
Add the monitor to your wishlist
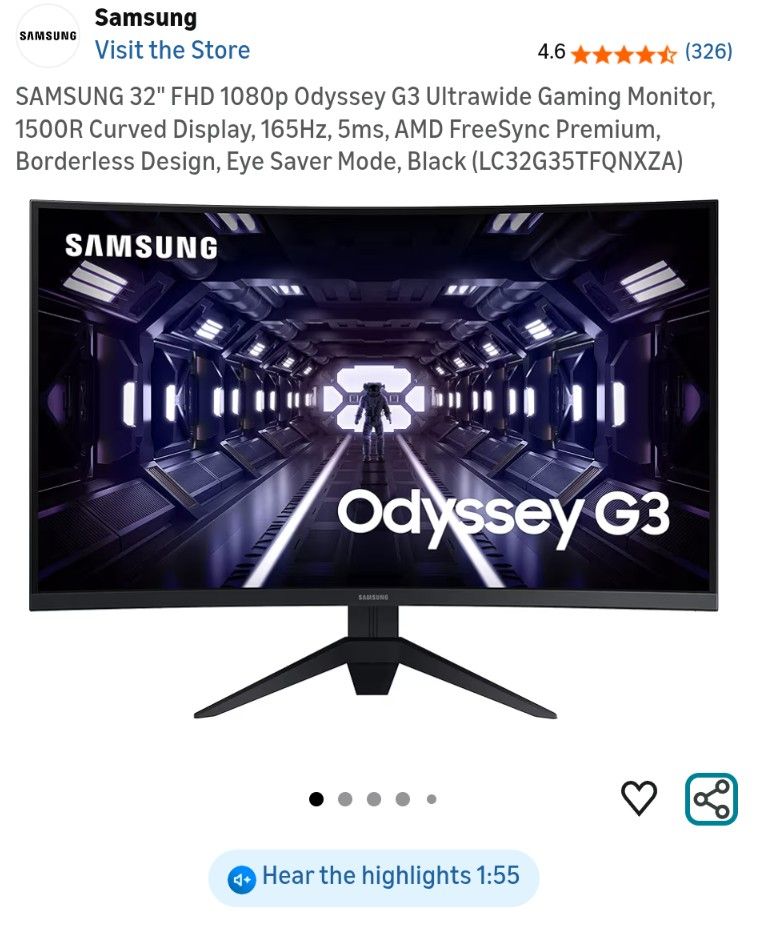pyautogui.click(x=638, y=796)
